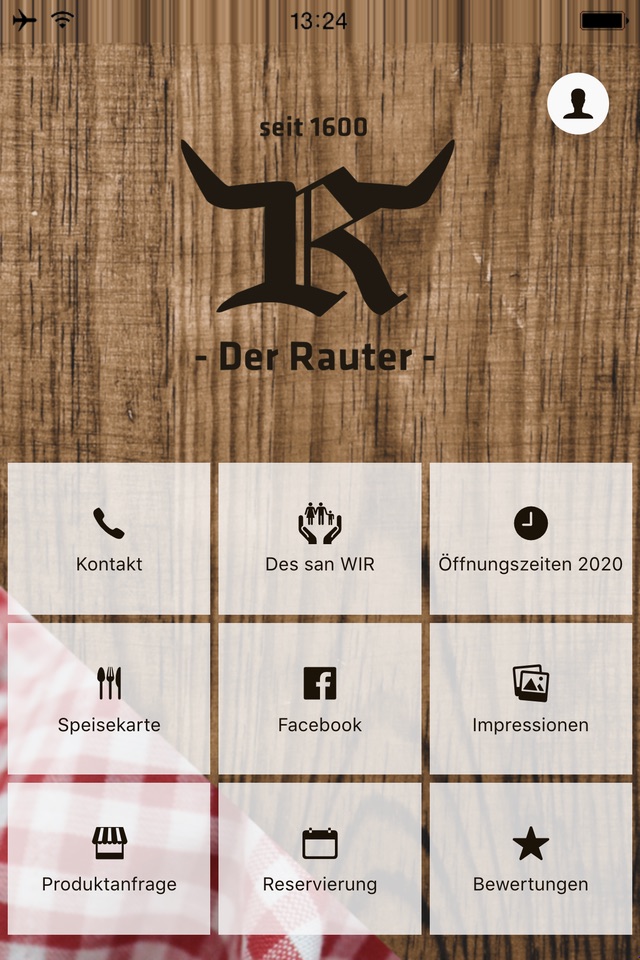View Öffnungszeiten 2020

(531, 539)
